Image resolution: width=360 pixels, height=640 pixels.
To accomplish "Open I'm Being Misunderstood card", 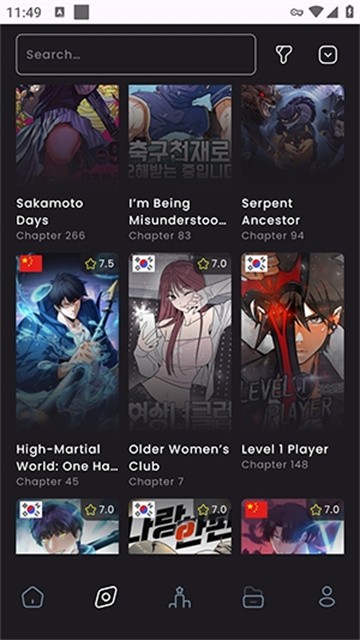I will pos(180,163).
